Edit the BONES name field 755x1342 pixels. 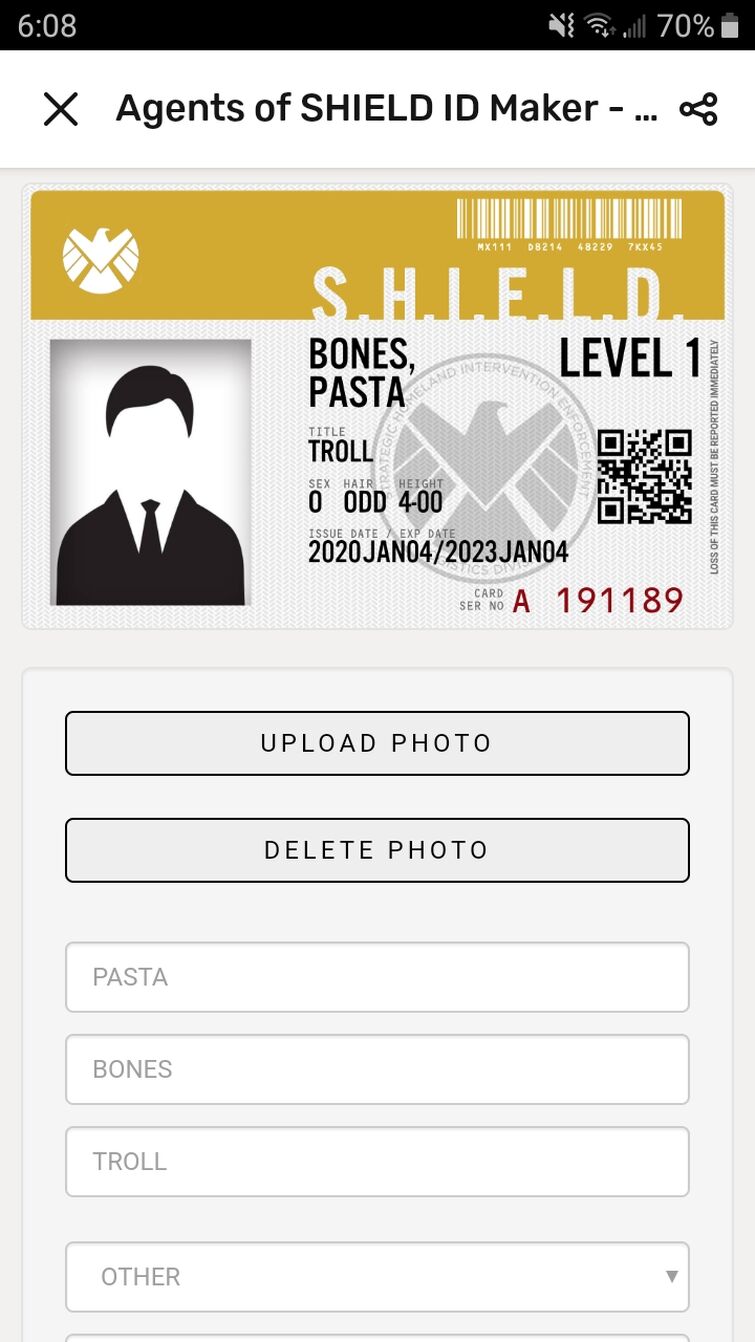tap(377, 1069)
